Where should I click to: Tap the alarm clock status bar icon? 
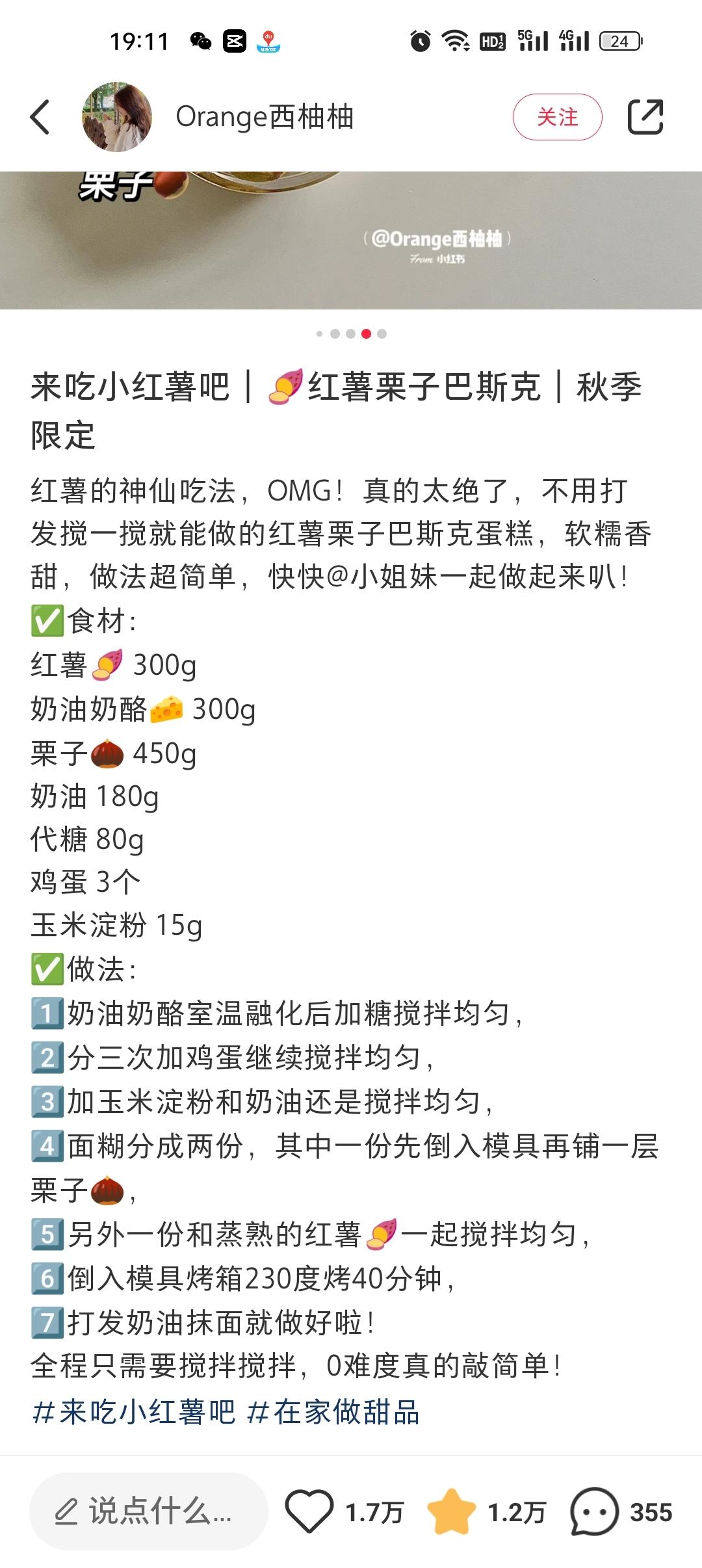coord(419,42)
